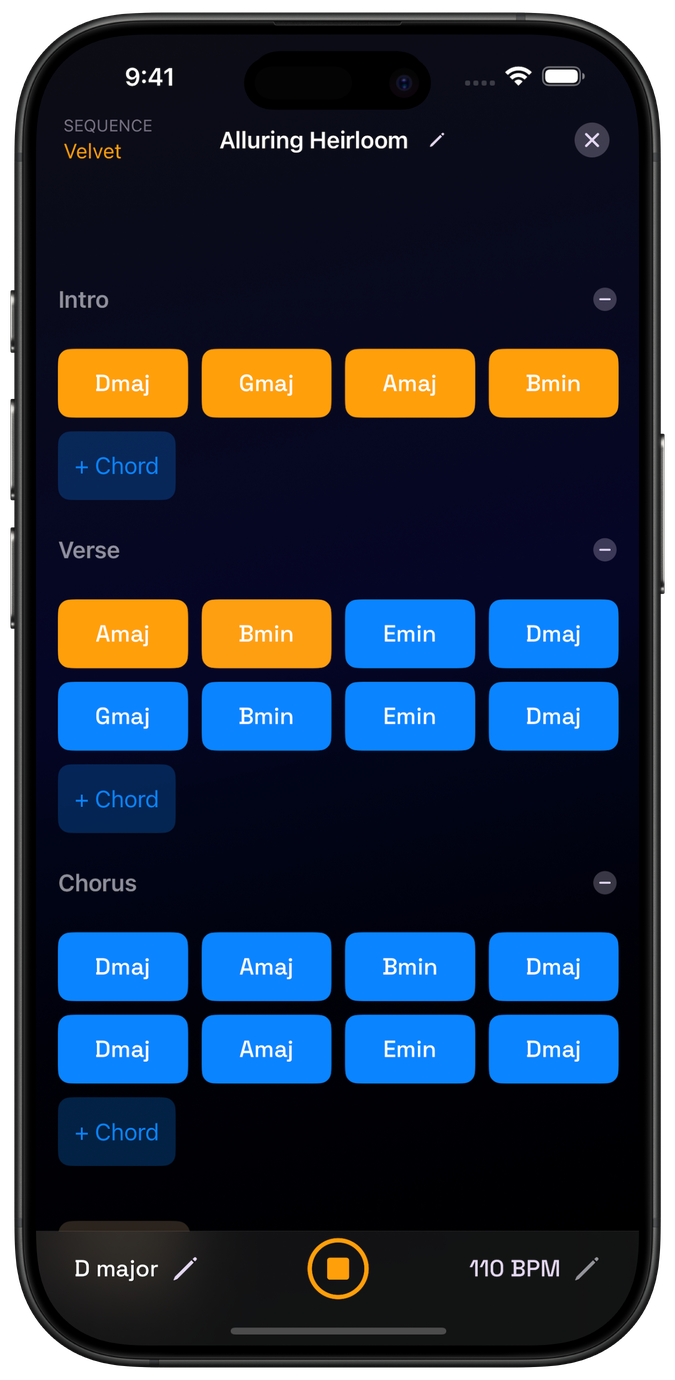Screen dimensions: 675x1380
Task: Edit the Alluring Heirloom title
Action: click(x=437, y=141)
